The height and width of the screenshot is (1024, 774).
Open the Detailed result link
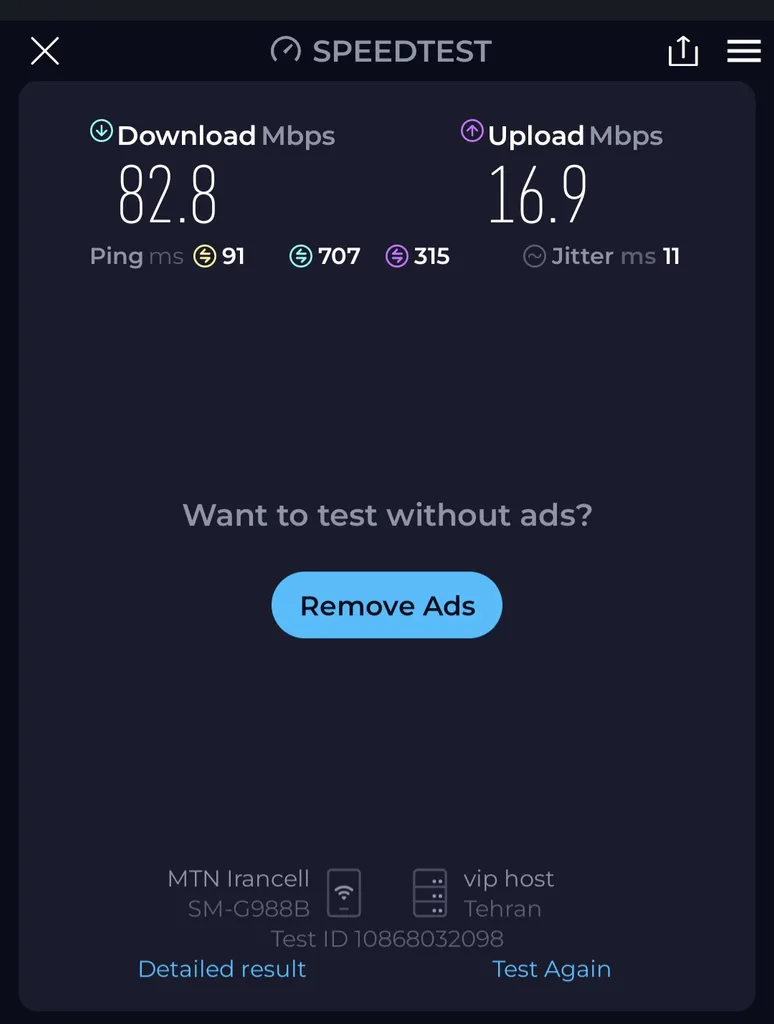pos(222,968)
